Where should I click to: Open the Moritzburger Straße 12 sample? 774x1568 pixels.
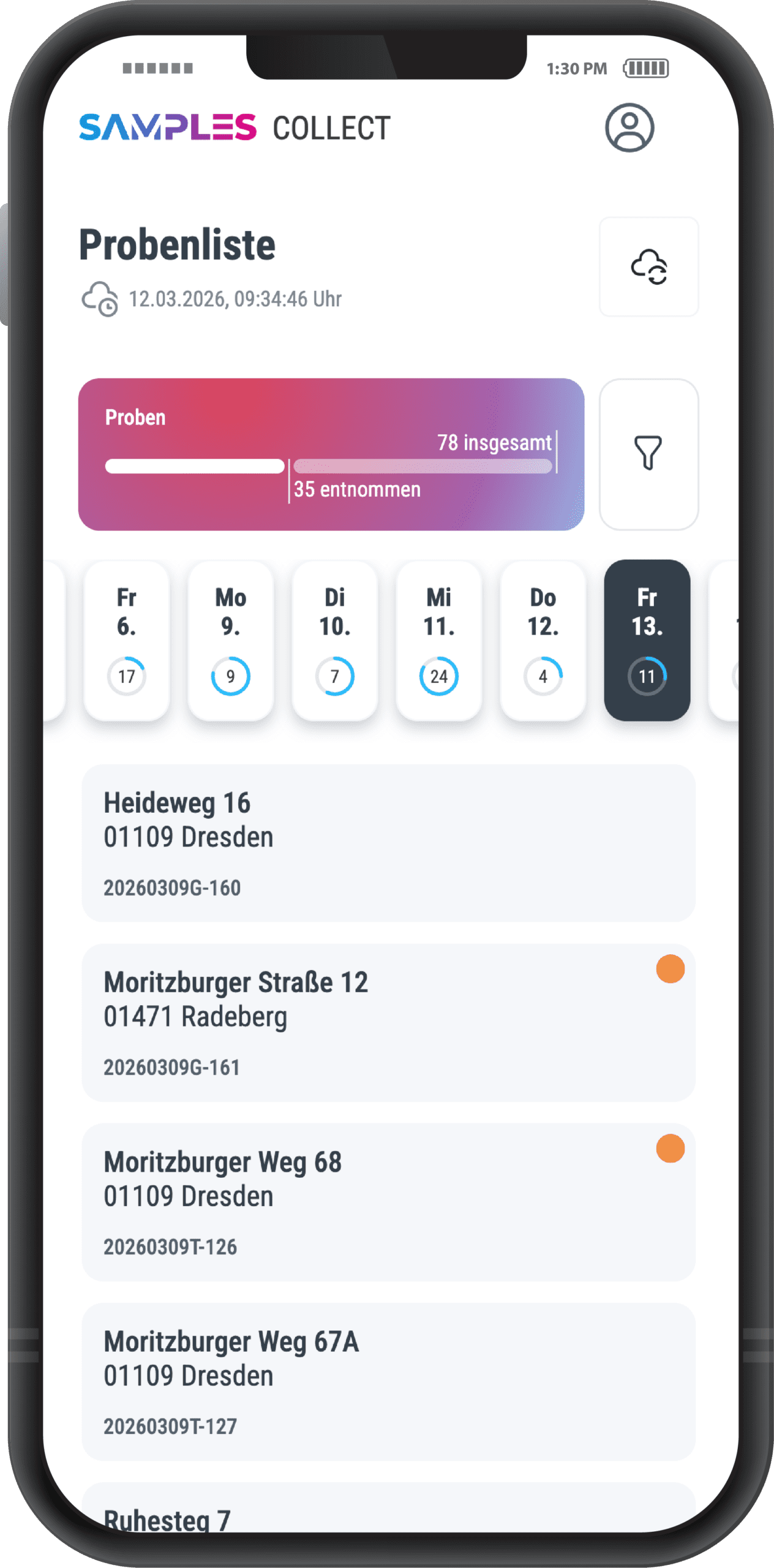pyautogui.click(x=388, y=1022)
